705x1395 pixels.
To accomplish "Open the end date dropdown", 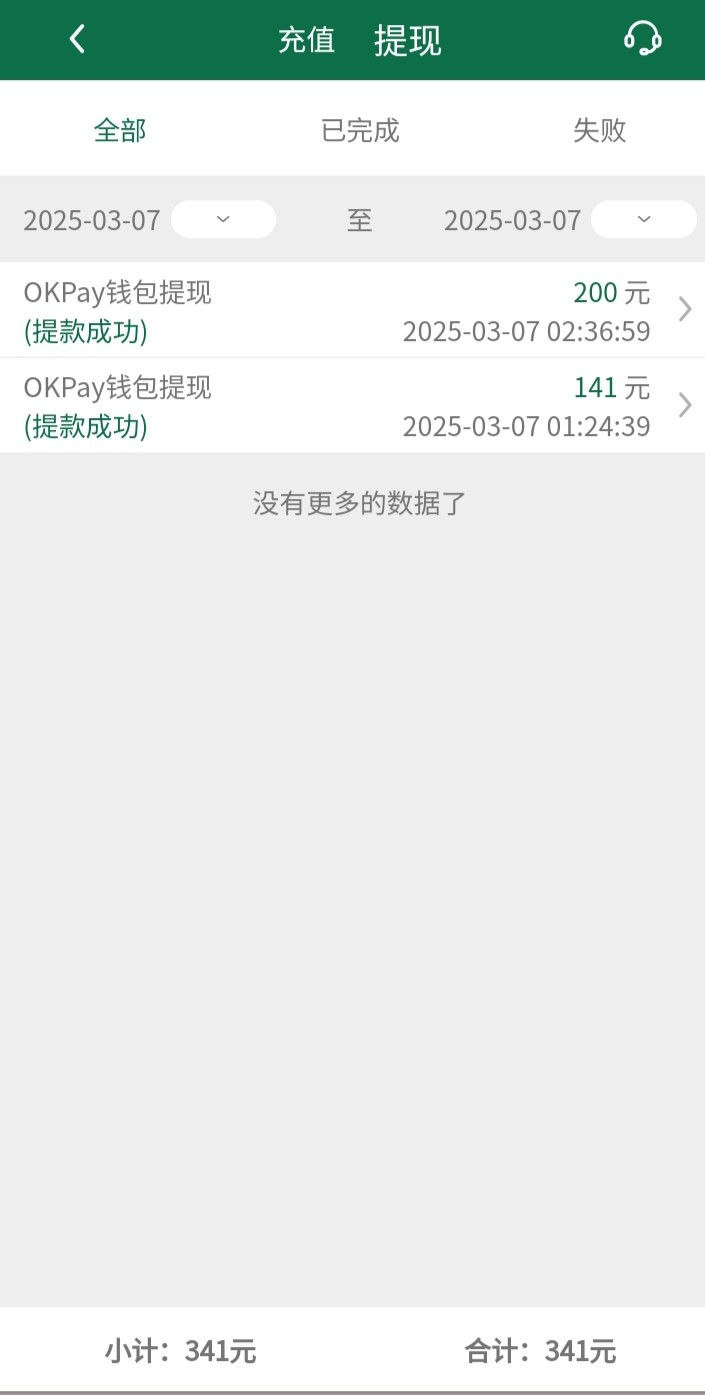I will (x=643, y=219).
